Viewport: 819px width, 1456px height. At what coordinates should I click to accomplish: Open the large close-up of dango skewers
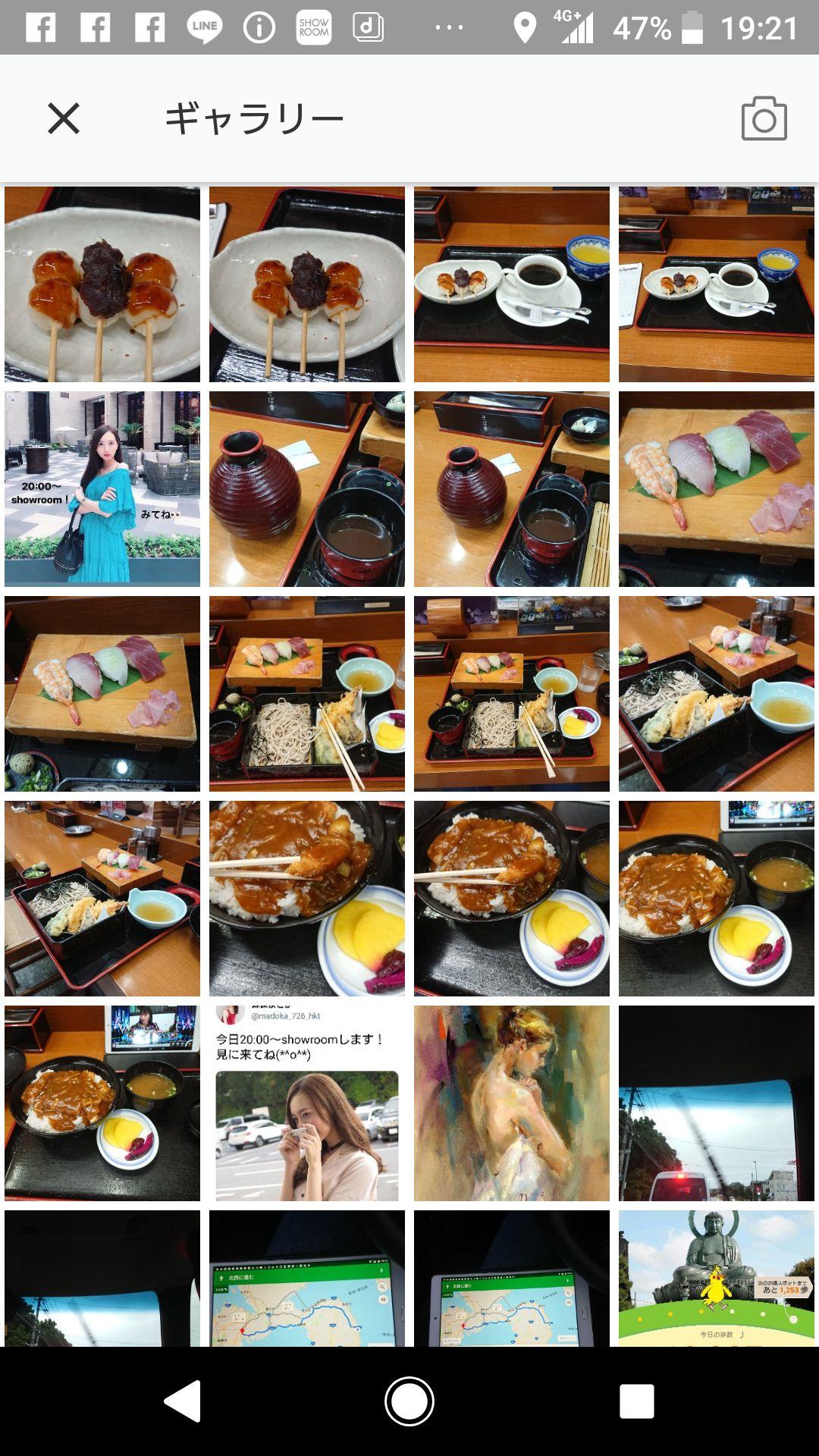pyautogui.click(x=102, y=284)
